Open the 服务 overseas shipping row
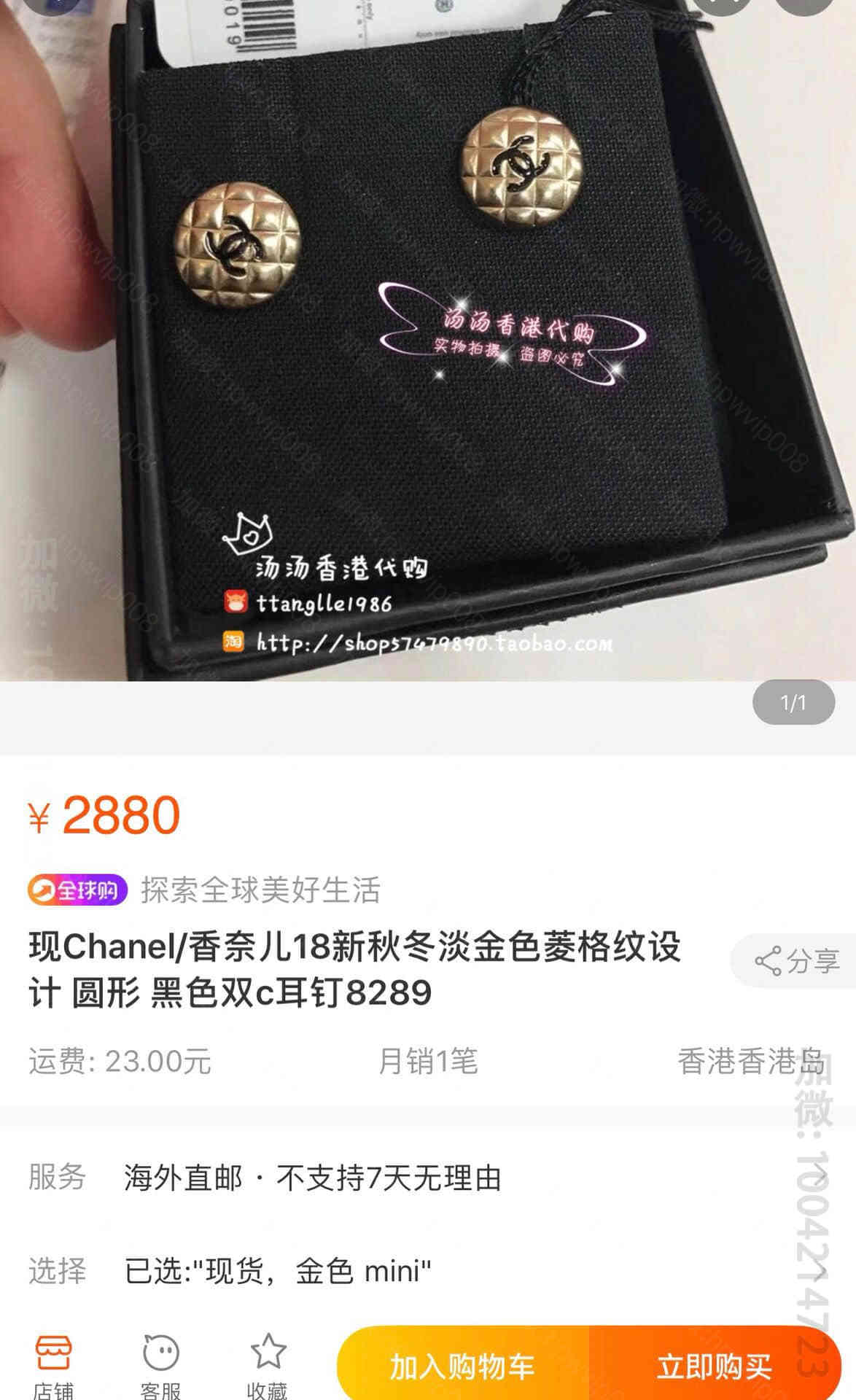Viewport: 856px width, 1400px height. point(428,1178)
